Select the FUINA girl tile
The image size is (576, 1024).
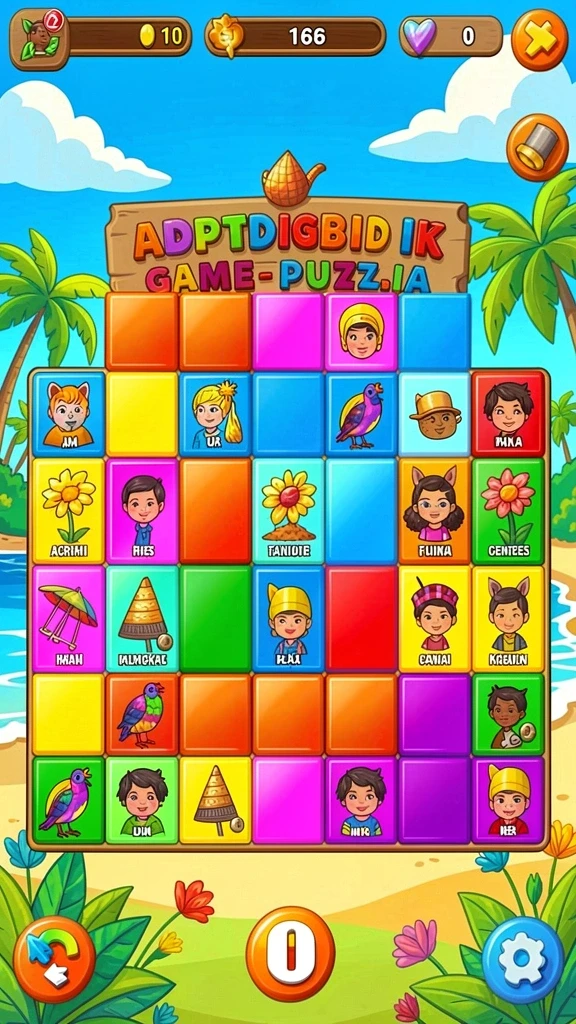[434, 511]
